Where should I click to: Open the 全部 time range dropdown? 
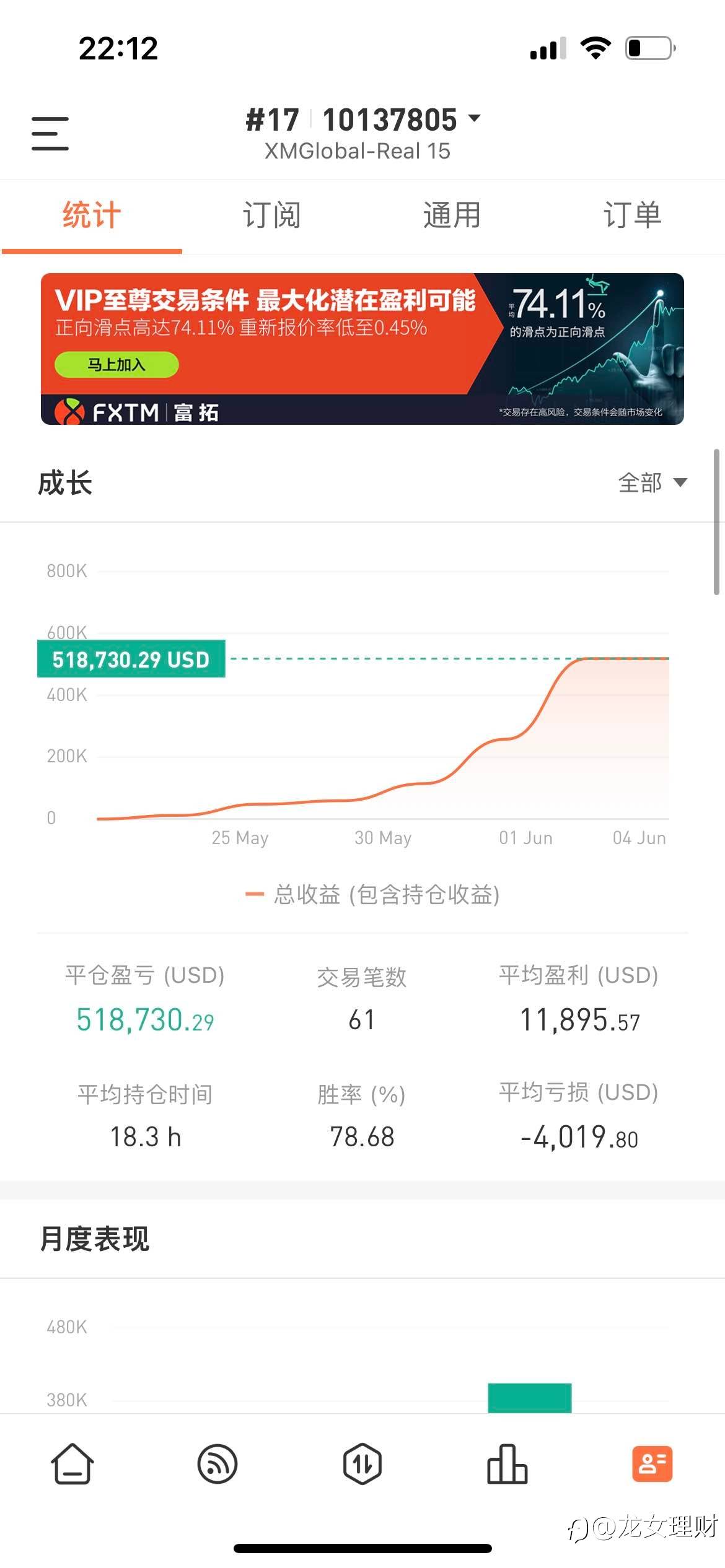coord(652,482)
